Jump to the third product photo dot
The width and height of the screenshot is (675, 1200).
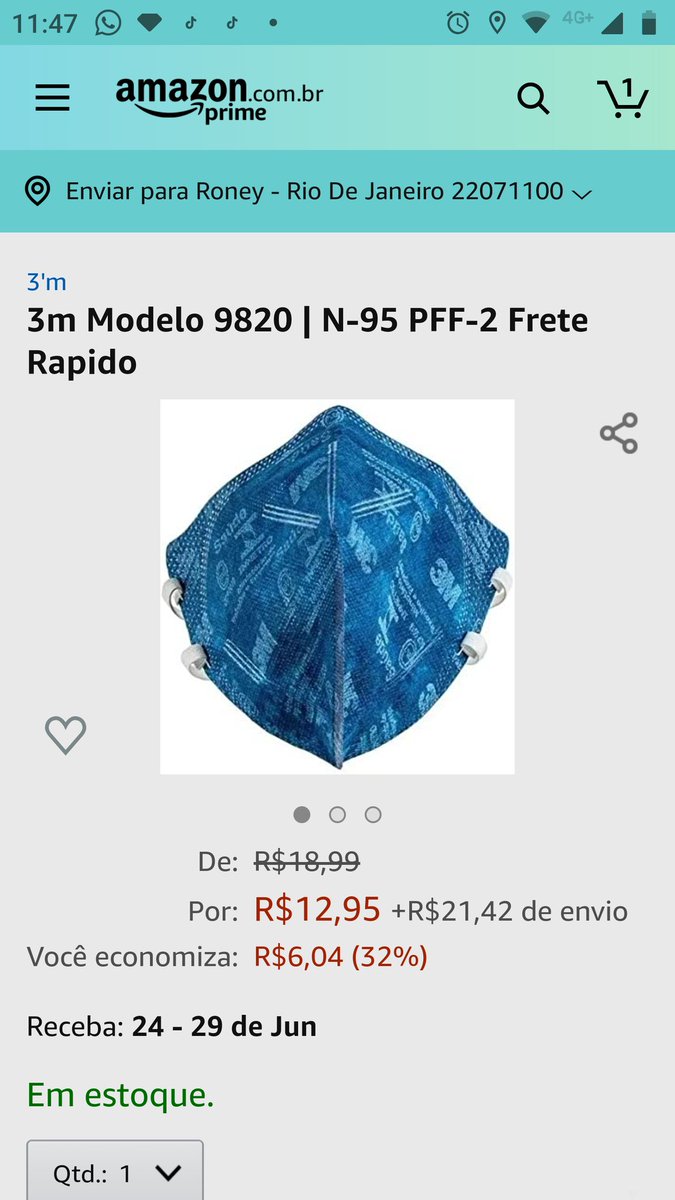(x=373, y=815)
